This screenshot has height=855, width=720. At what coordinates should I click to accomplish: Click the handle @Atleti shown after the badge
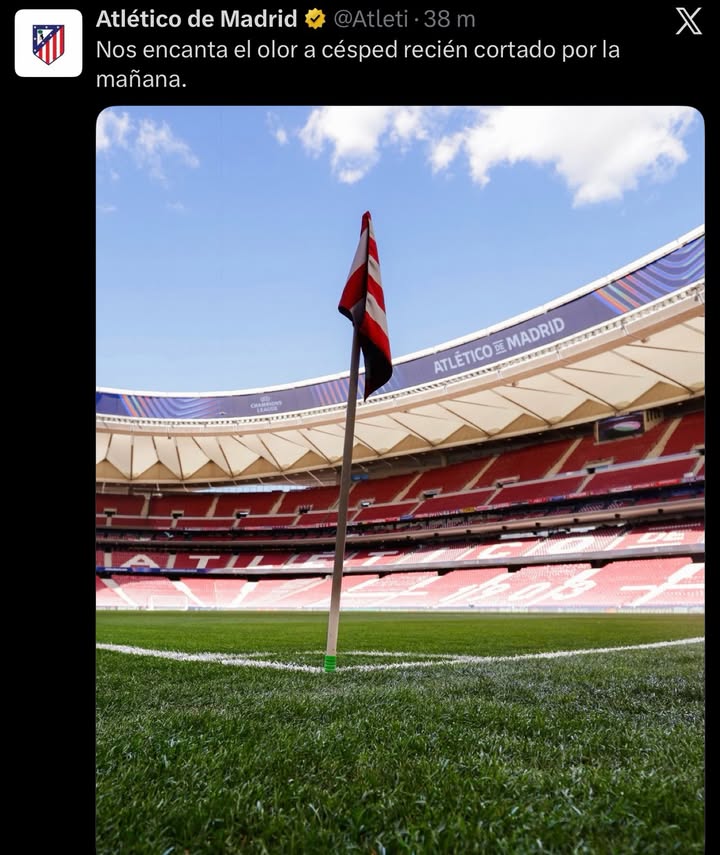[x=374, y=16]
